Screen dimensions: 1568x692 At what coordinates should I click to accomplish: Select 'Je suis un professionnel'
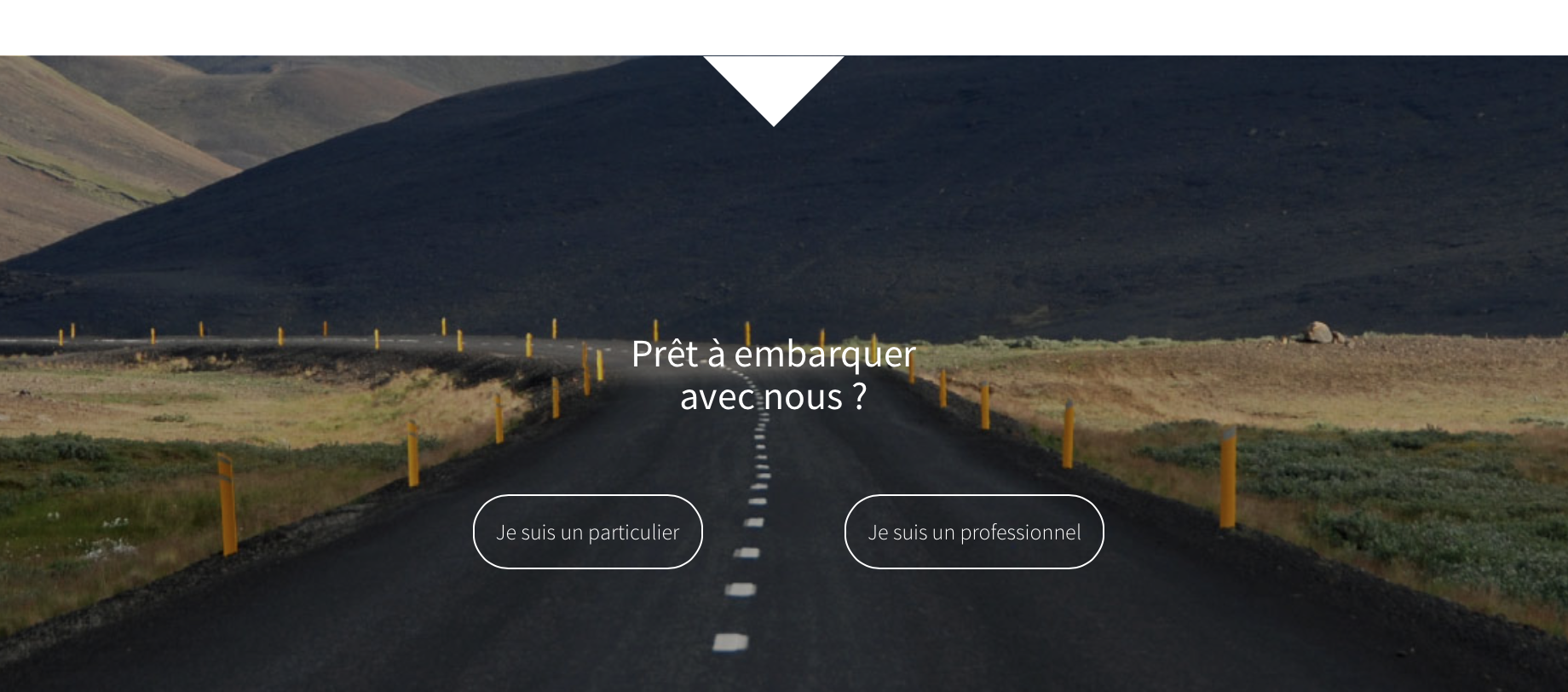(x=974, y=532)
